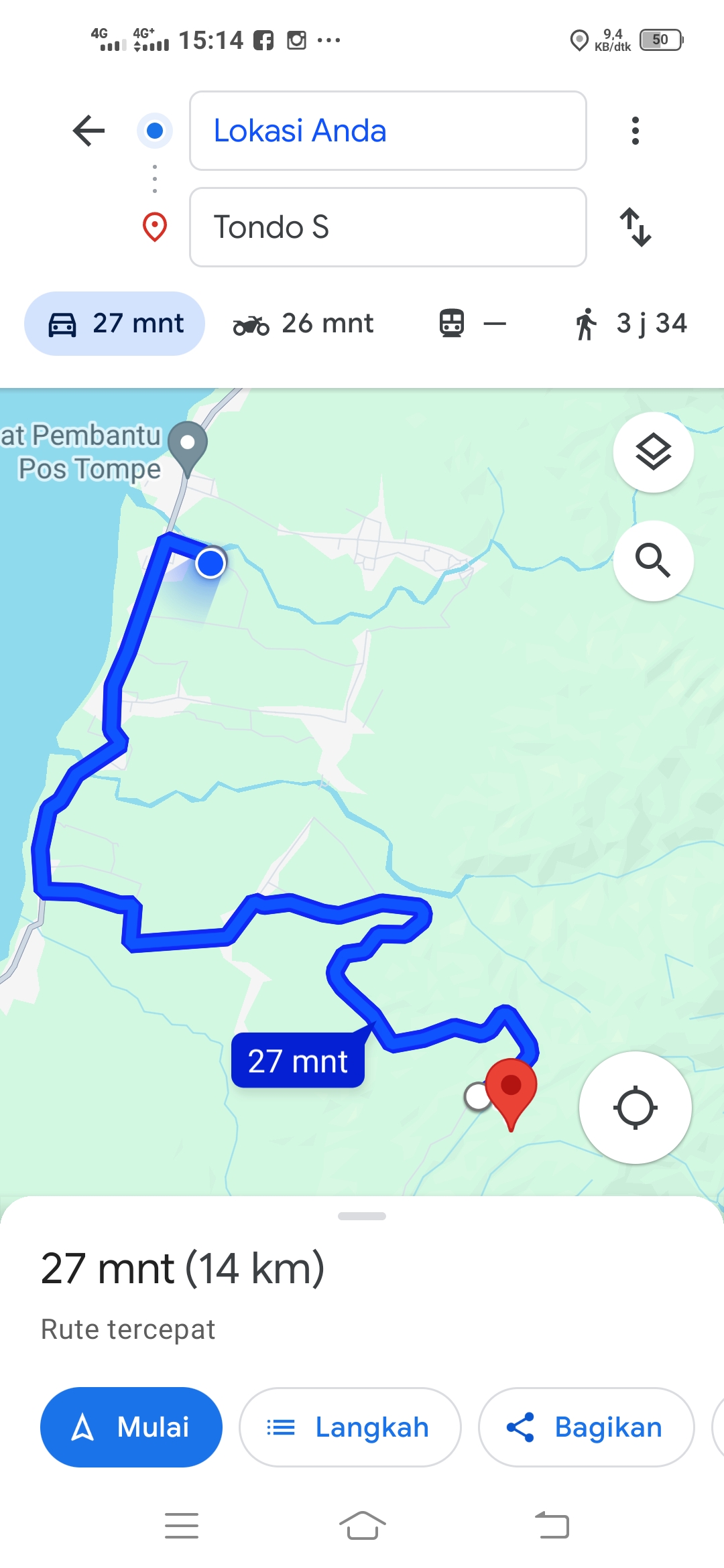Screen dimensions: 724x1568
Task: Open the three-dot overflow menu
Action: (x=636, y=131)
